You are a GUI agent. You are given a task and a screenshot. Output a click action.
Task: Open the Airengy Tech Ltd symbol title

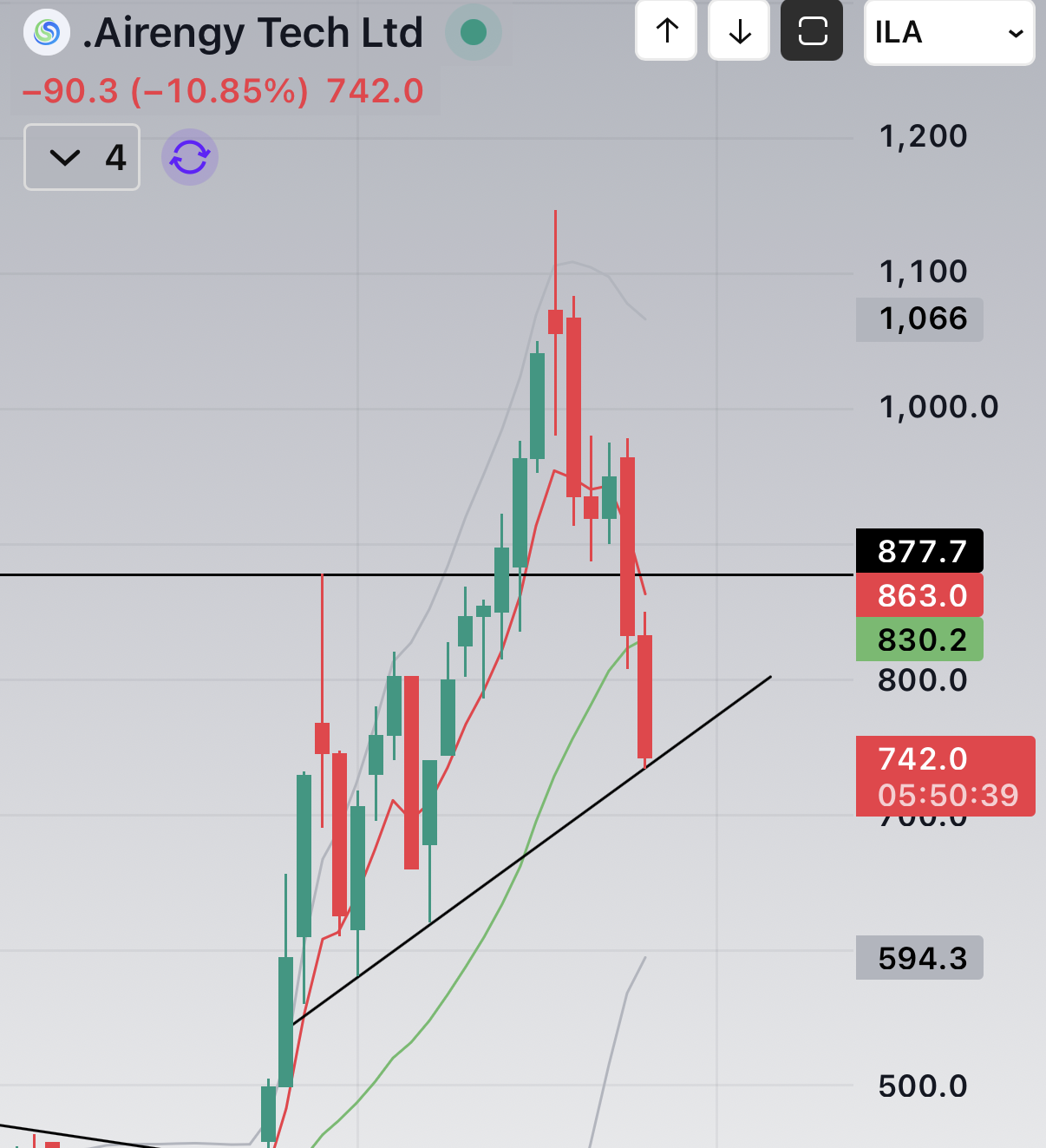(x=252, y=33)
